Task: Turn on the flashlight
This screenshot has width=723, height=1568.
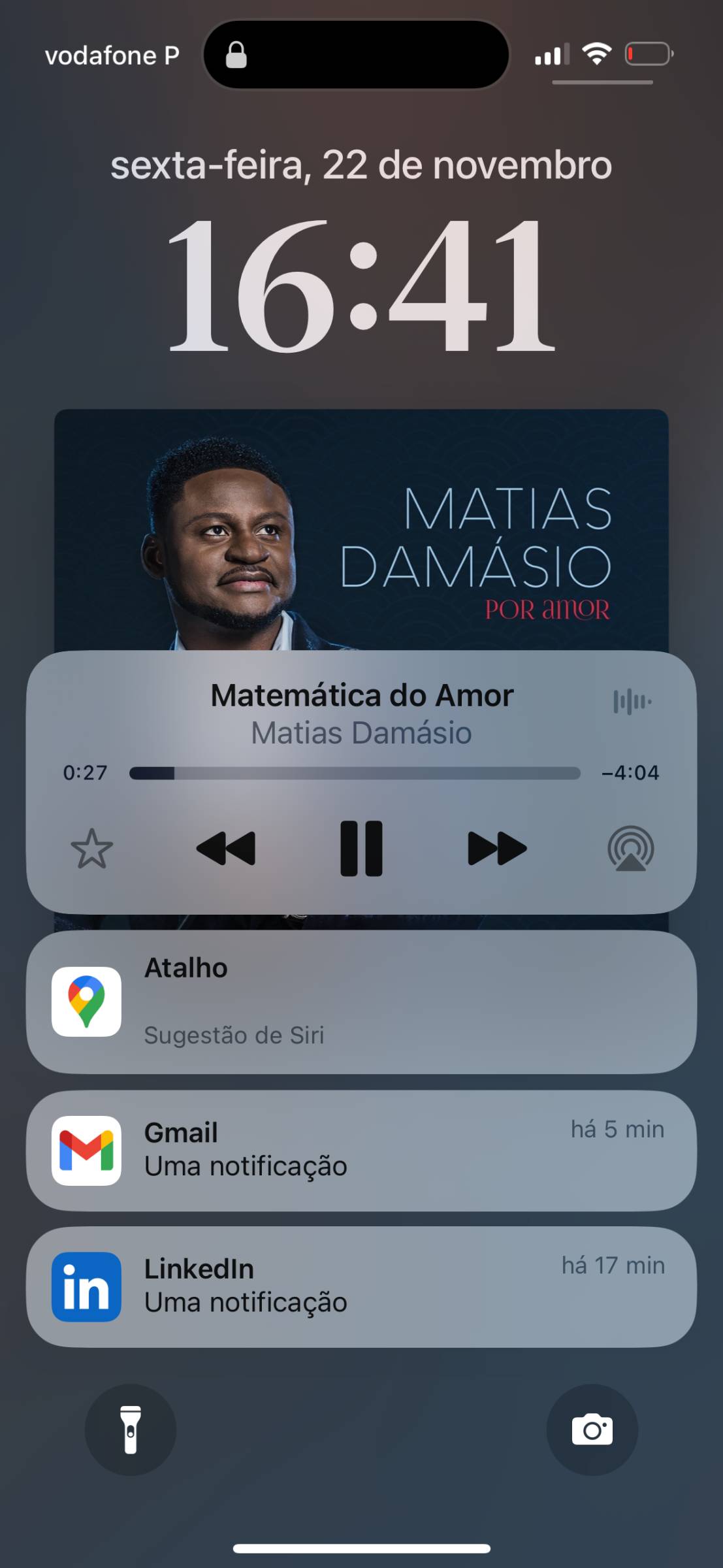Action: tap(131, 1429)
